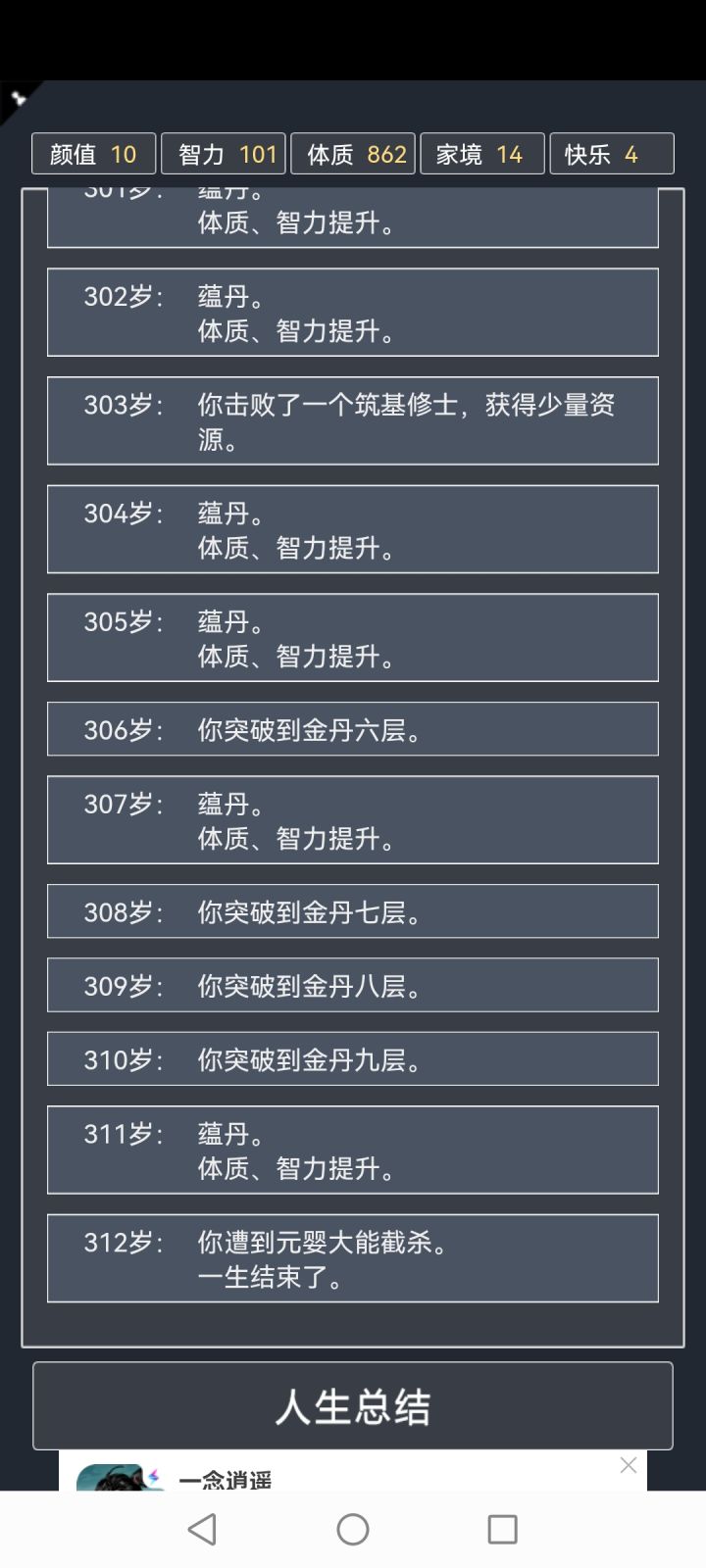Viewport: 706px width, 1568px height.
Task: Tap the 310岁 金丹九层 breakthrough log
Action: point(353,1058)
